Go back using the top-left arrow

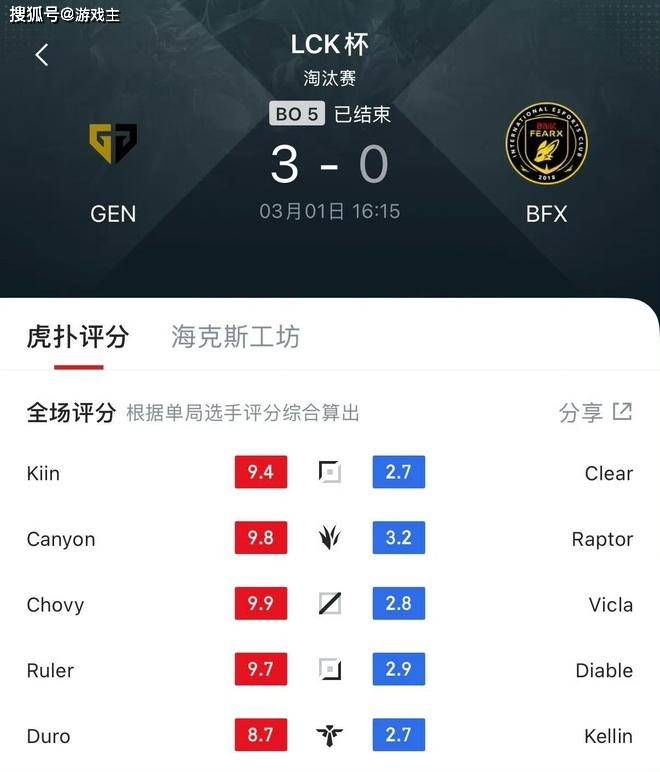coord(42,55)
